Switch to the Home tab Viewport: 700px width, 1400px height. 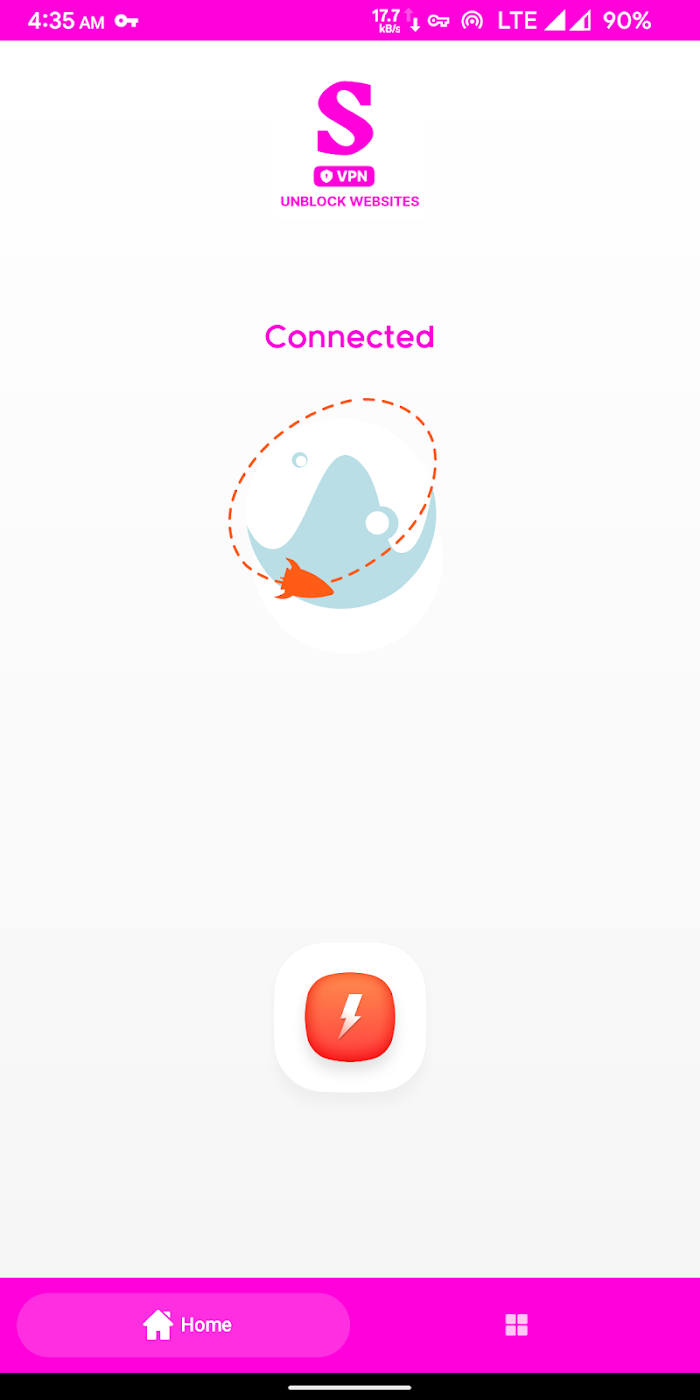(x=183, y=1325)
